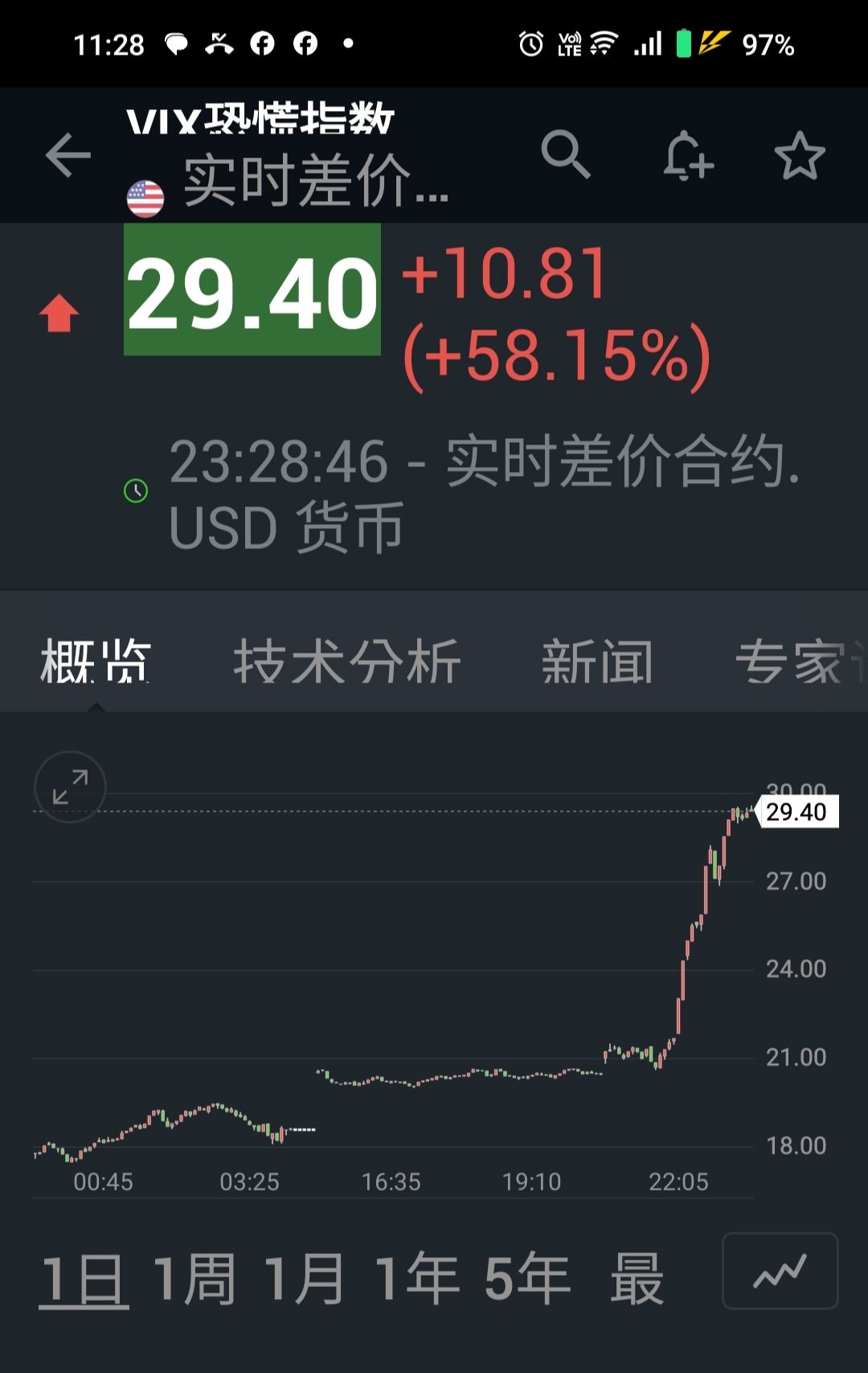Select the 1年 chart range
Screen dimensions: 868x1373
[x=416, y=1278]
